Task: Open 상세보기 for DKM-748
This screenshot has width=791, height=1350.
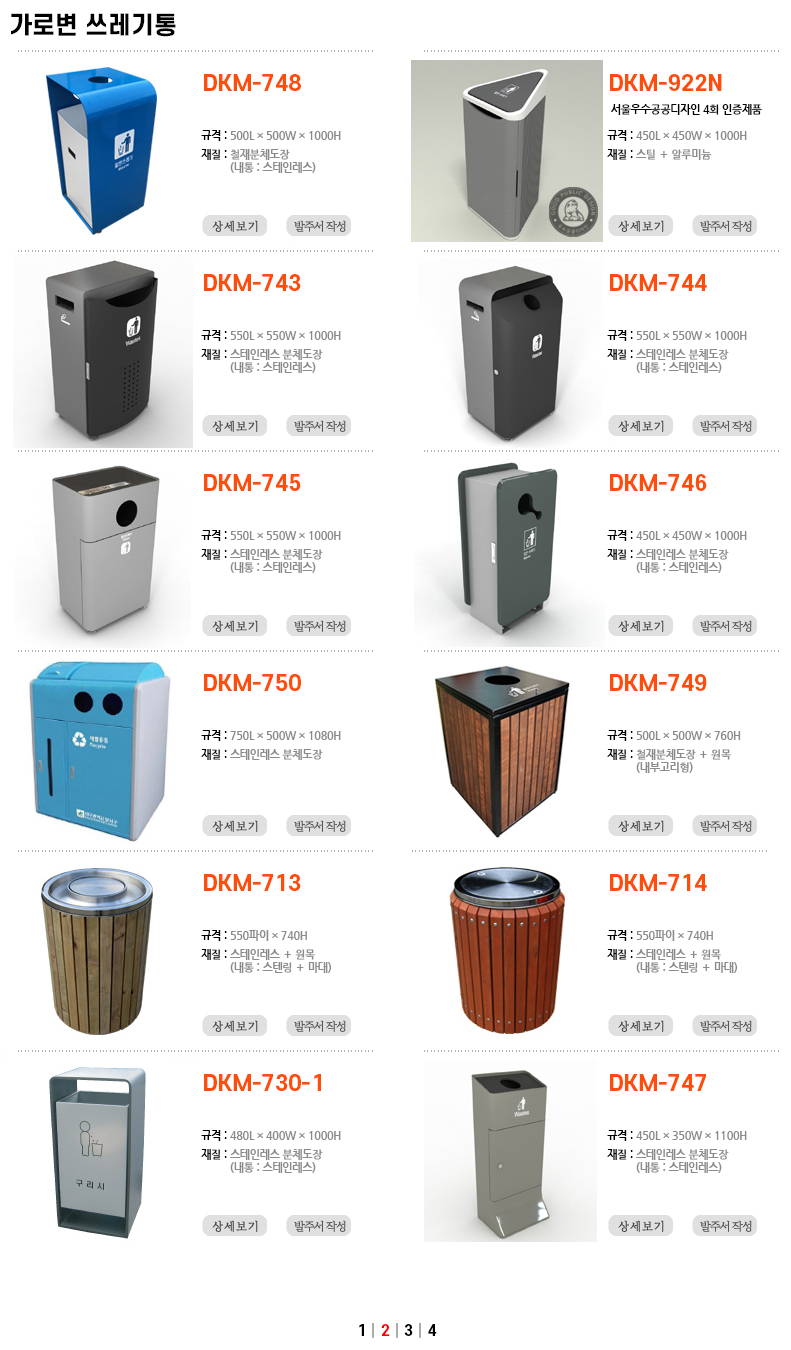Action: coord(234,226)
